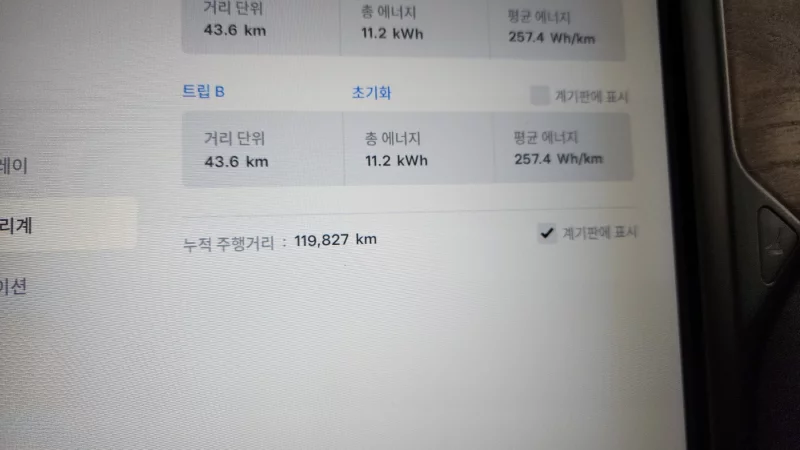This screenshot has width=800, height=450.
Task: Open the sidebar item ending in 레이
Action: (14, 166)
